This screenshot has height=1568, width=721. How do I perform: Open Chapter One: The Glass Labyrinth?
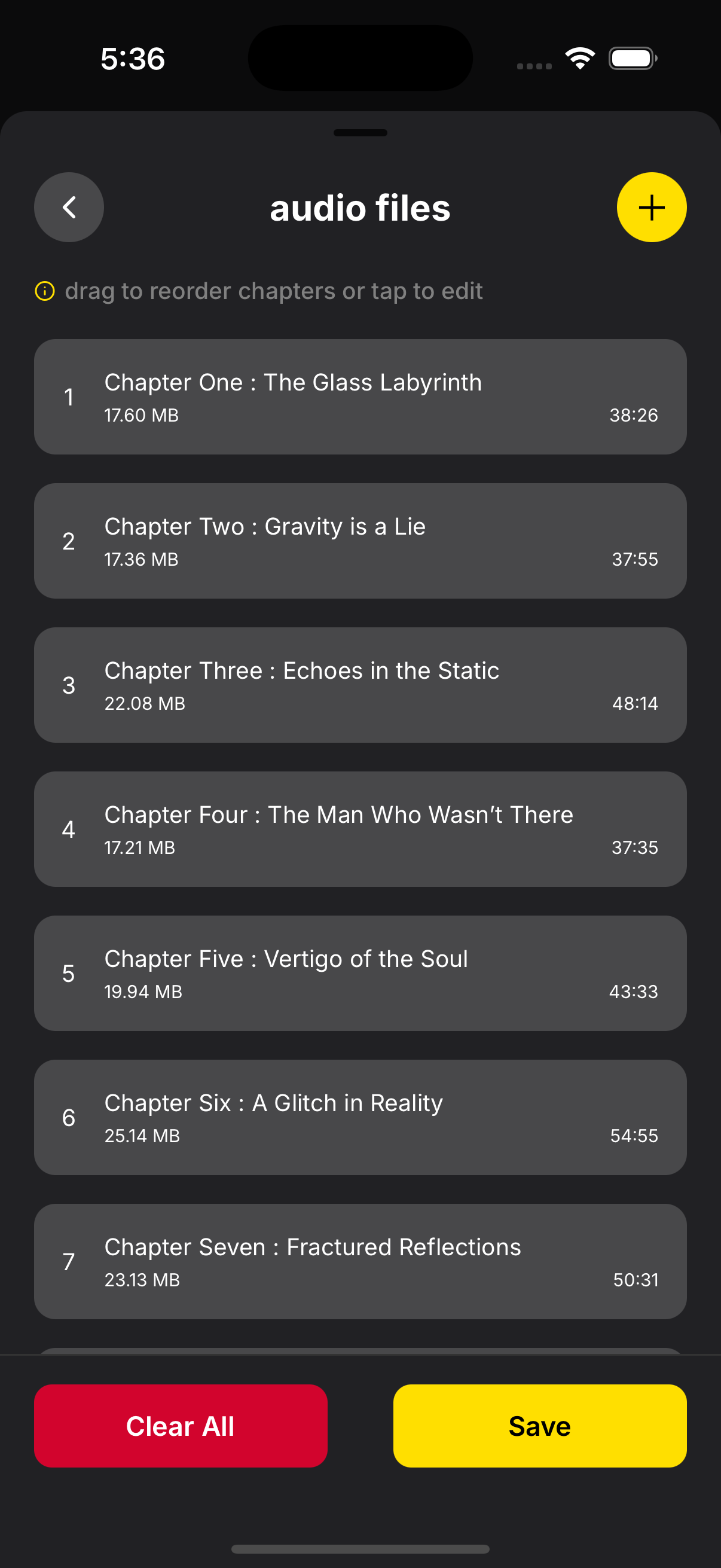(360, 397)
